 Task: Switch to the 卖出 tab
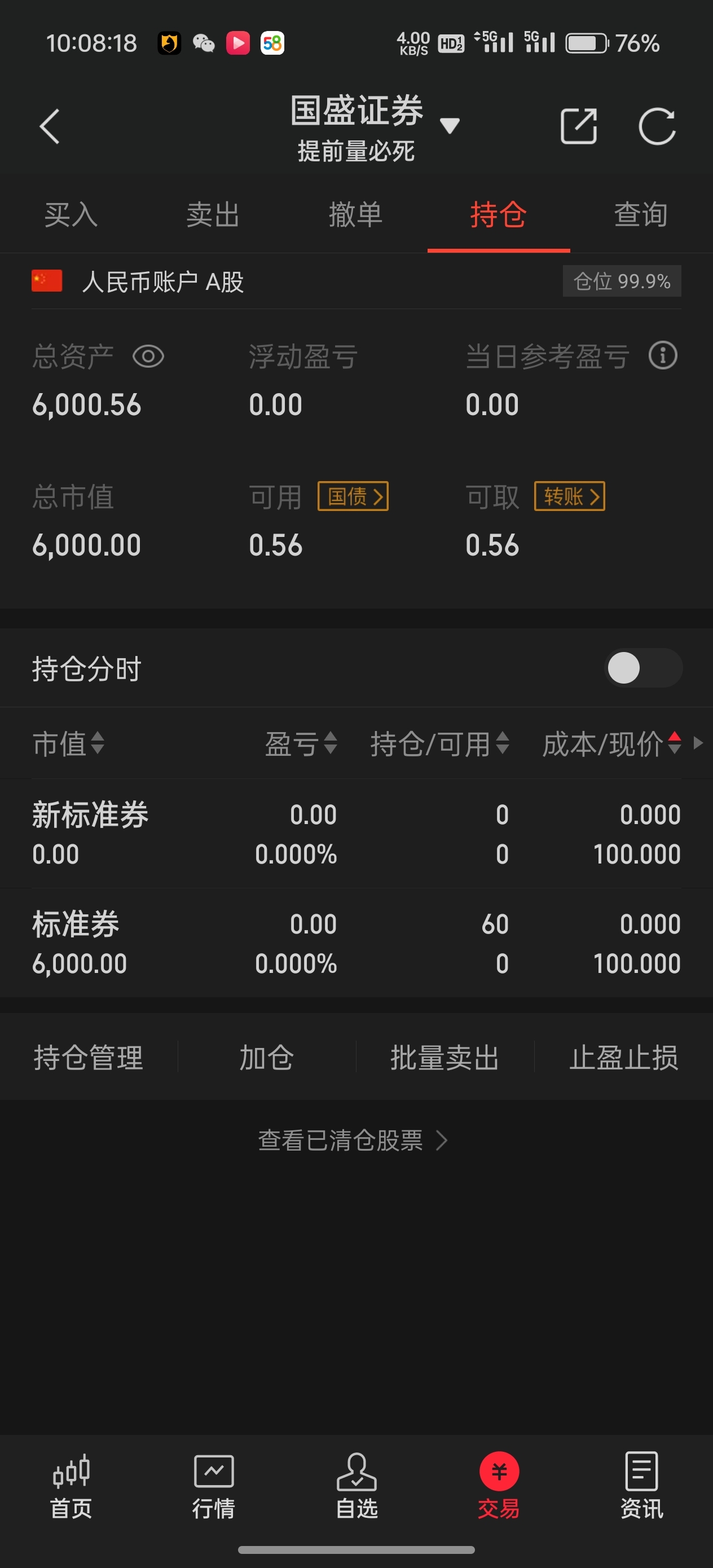213,215
